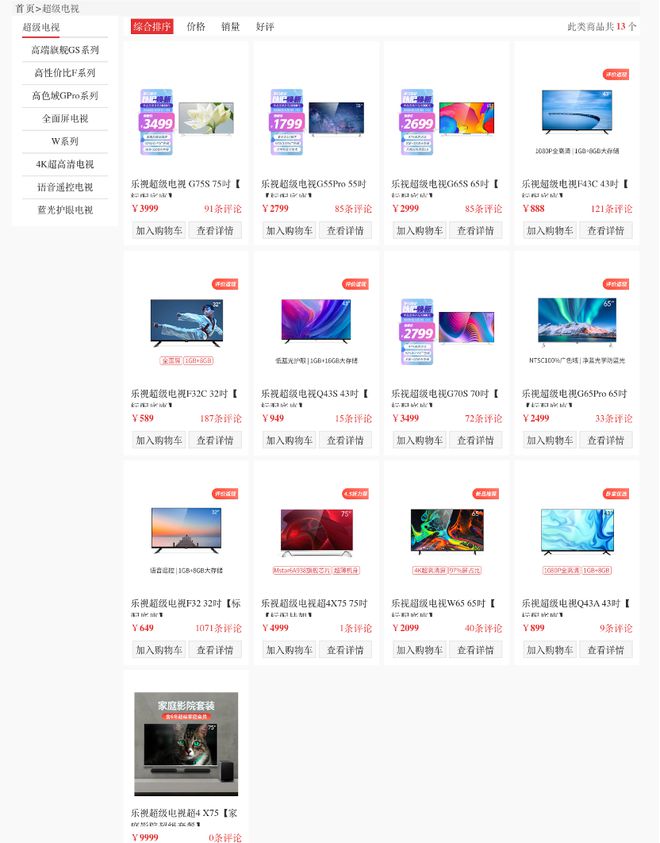This screenshot has width=660, height=843.
Task: Open the 1071条评论 reviews for F32 32吋
Action: pyautogui.click(x=218, y=629)
